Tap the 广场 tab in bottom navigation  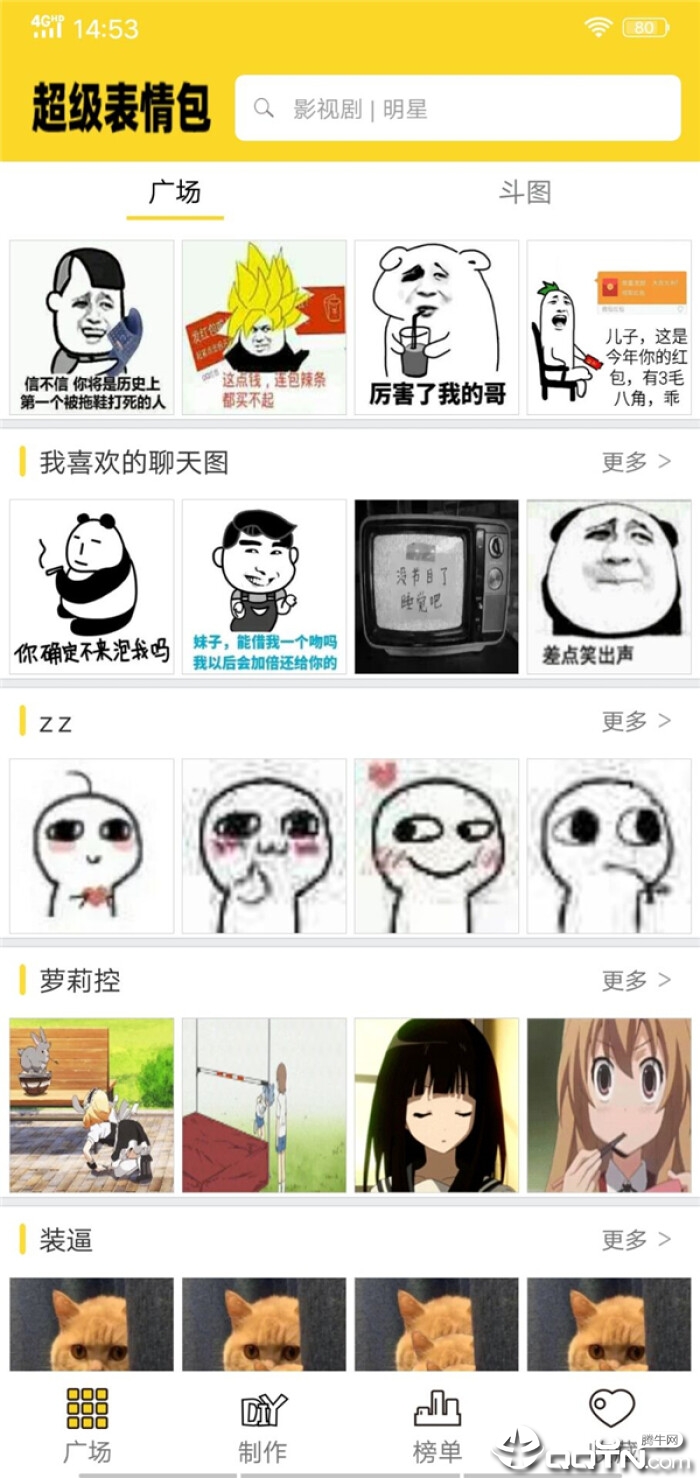pyautogui.click(x=87, y=1425)
